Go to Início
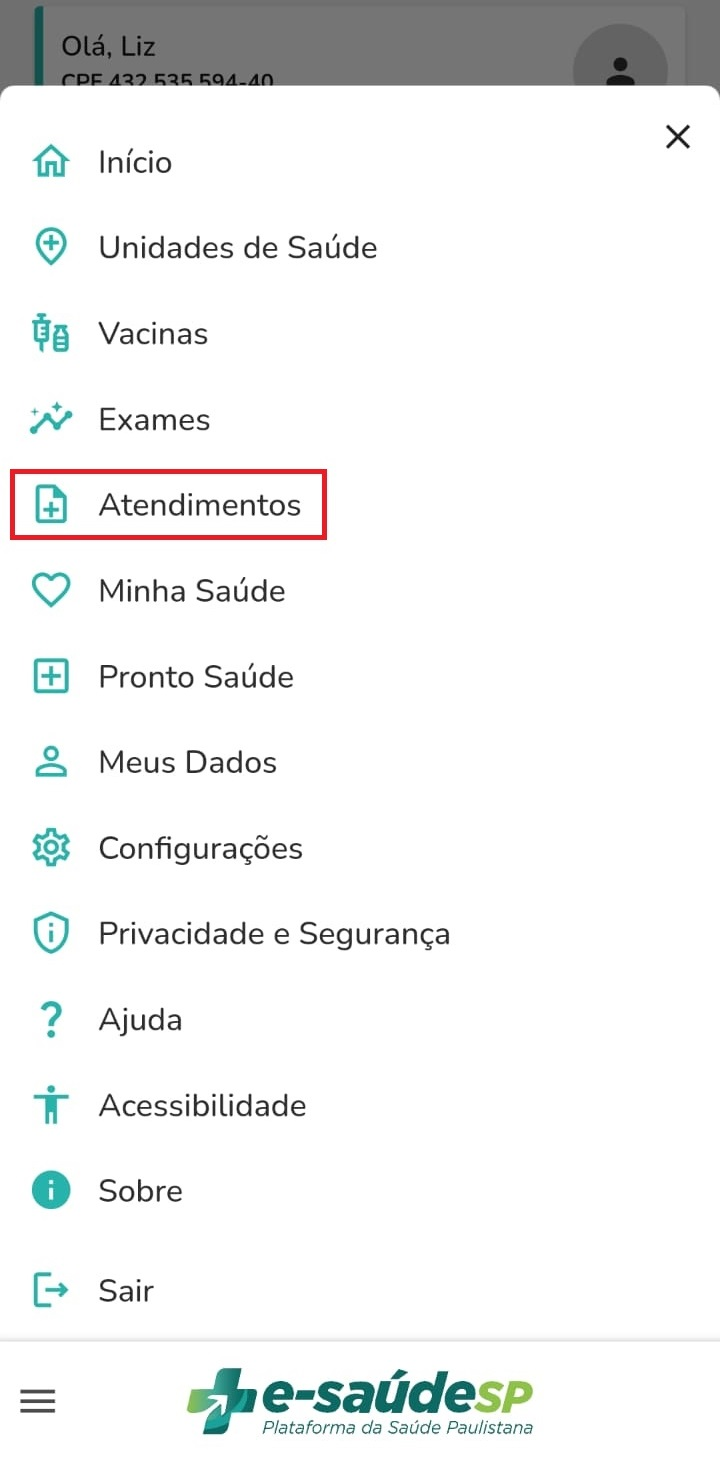The width and height of the screenshot is (720, 1457). (x=134, y=162)
